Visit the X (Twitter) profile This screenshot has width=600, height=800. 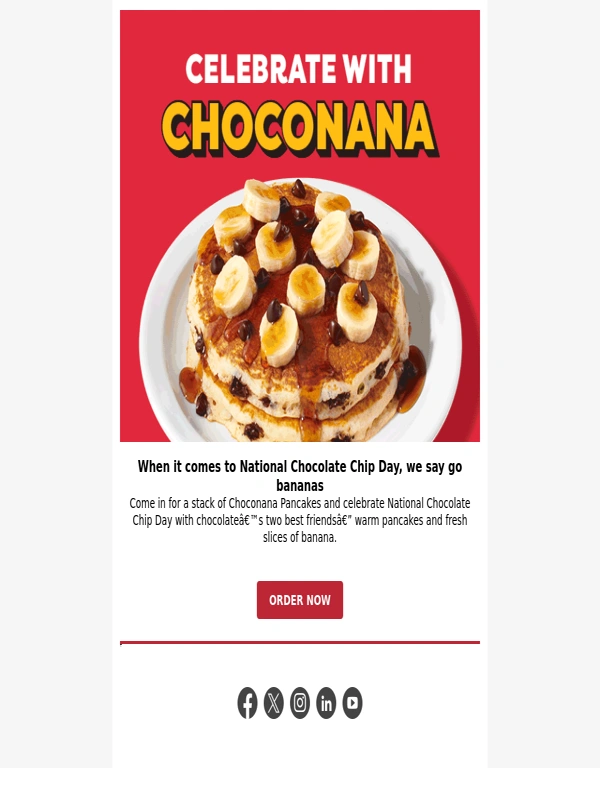click(274, 703)
